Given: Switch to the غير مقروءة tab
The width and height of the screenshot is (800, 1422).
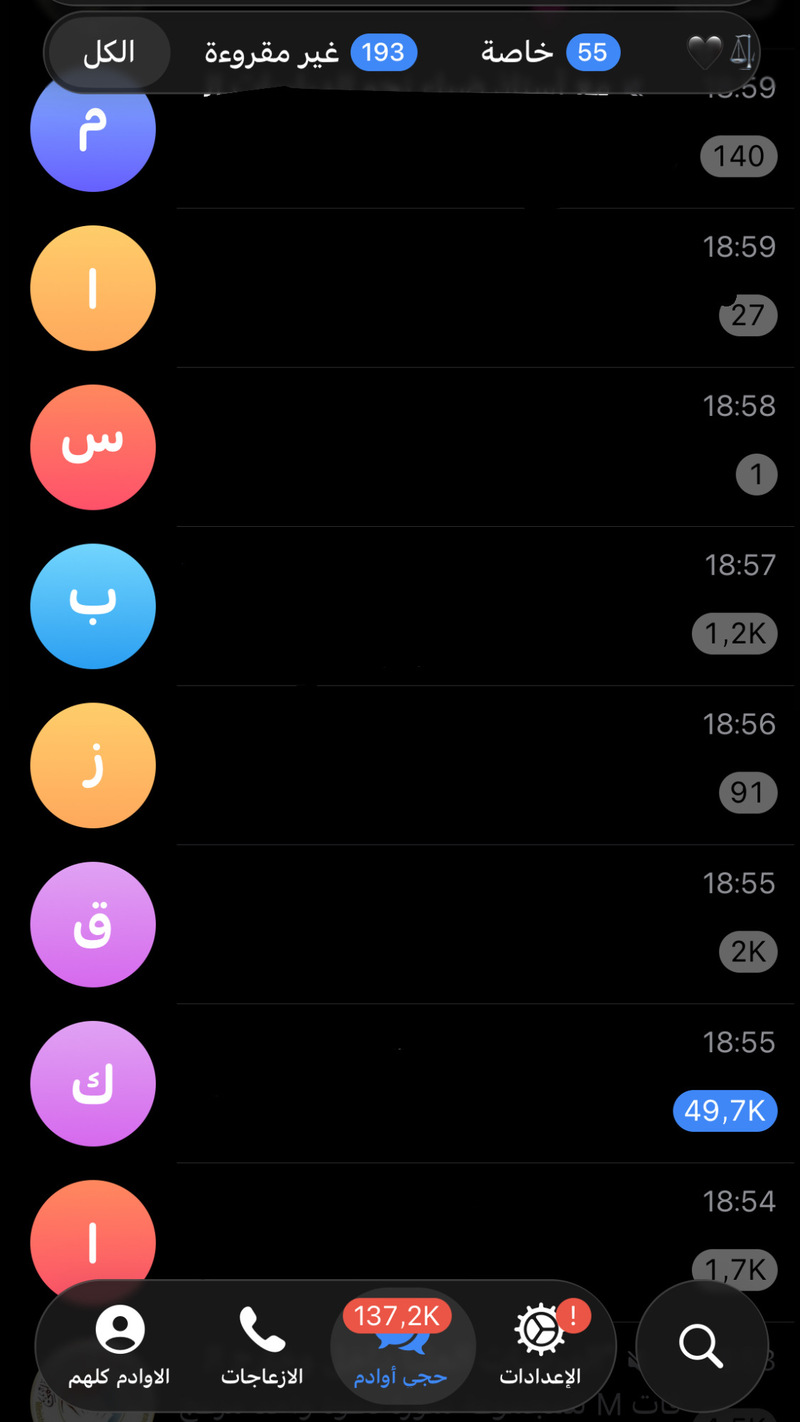Looking at the screenshot, I should click(x=310, y=53).
